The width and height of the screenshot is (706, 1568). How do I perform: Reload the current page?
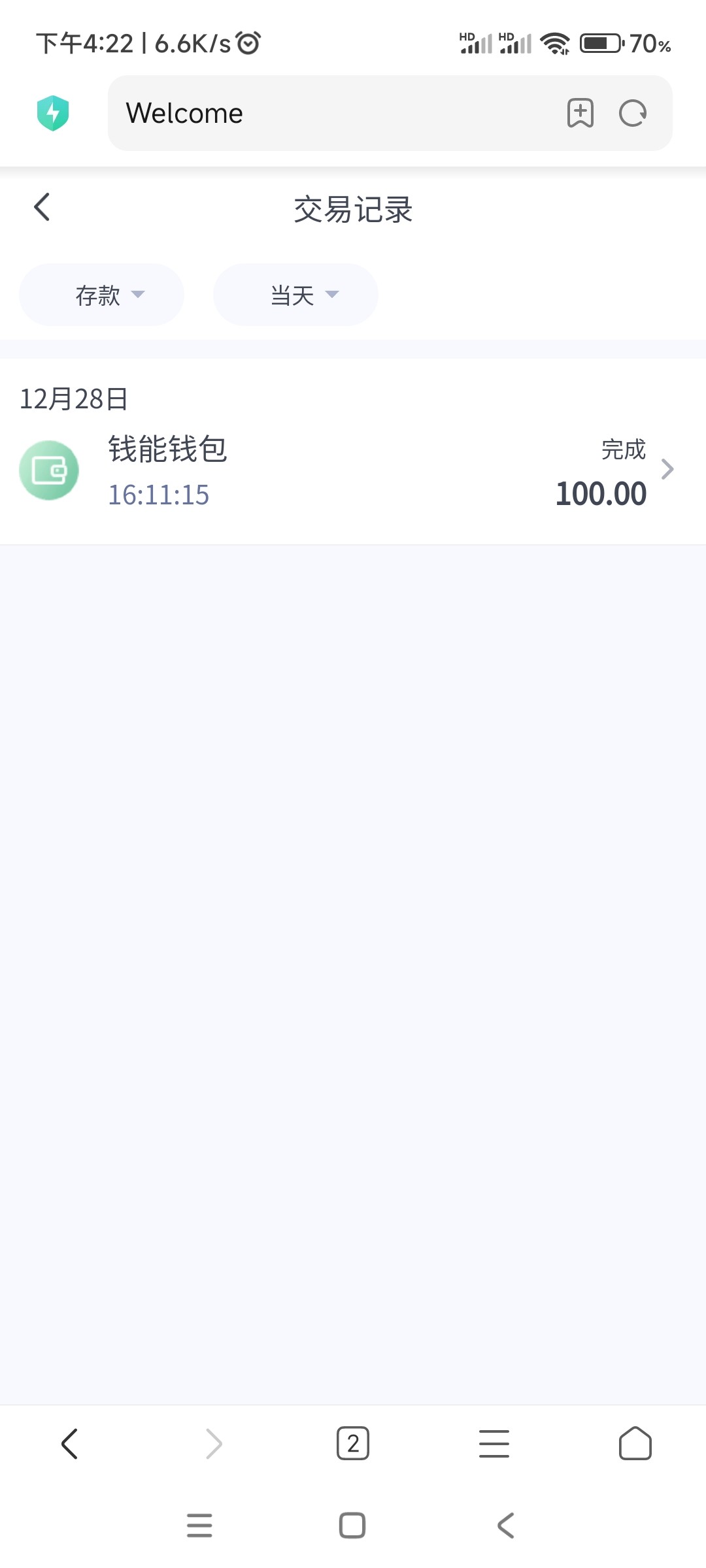pyautogui.click(x=632, y=113)
